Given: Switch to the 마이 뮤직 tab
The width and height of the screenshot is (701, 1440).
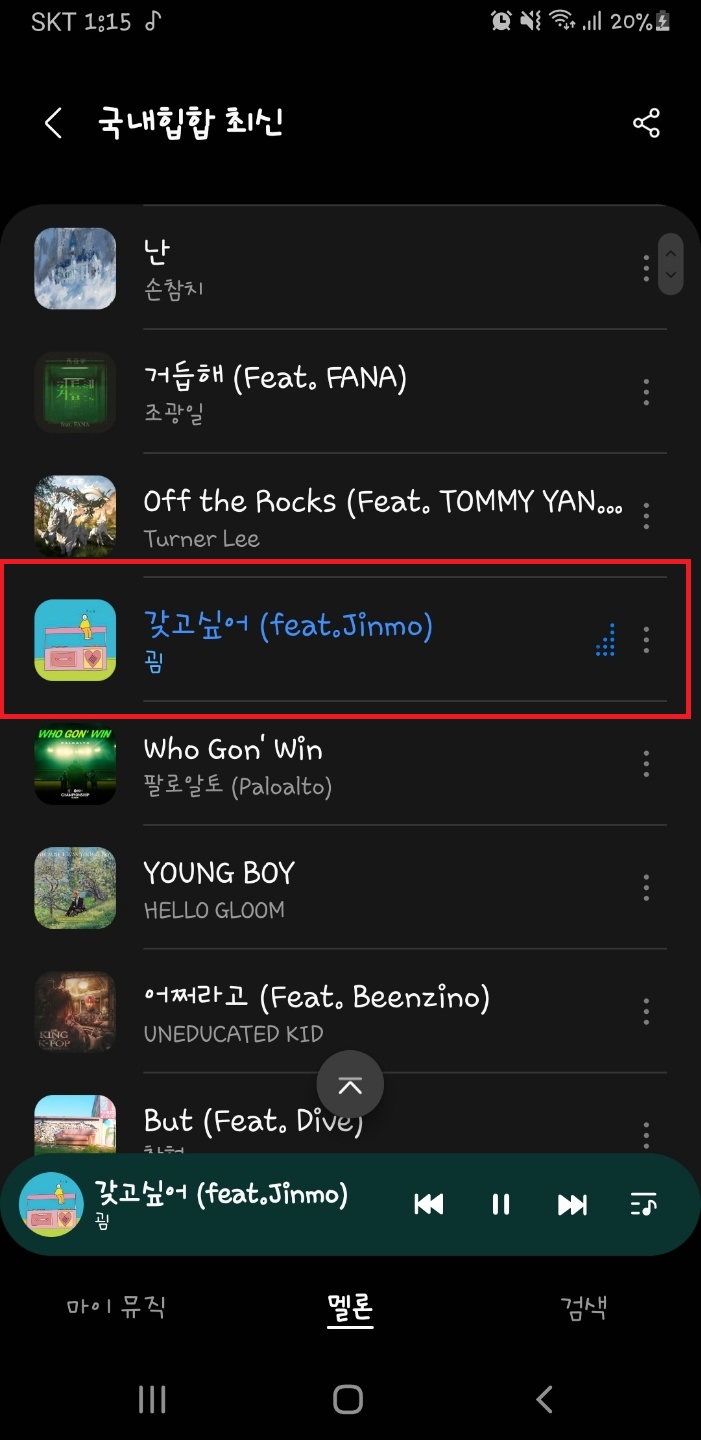Looking at the screenshot, I should 116,1306.
